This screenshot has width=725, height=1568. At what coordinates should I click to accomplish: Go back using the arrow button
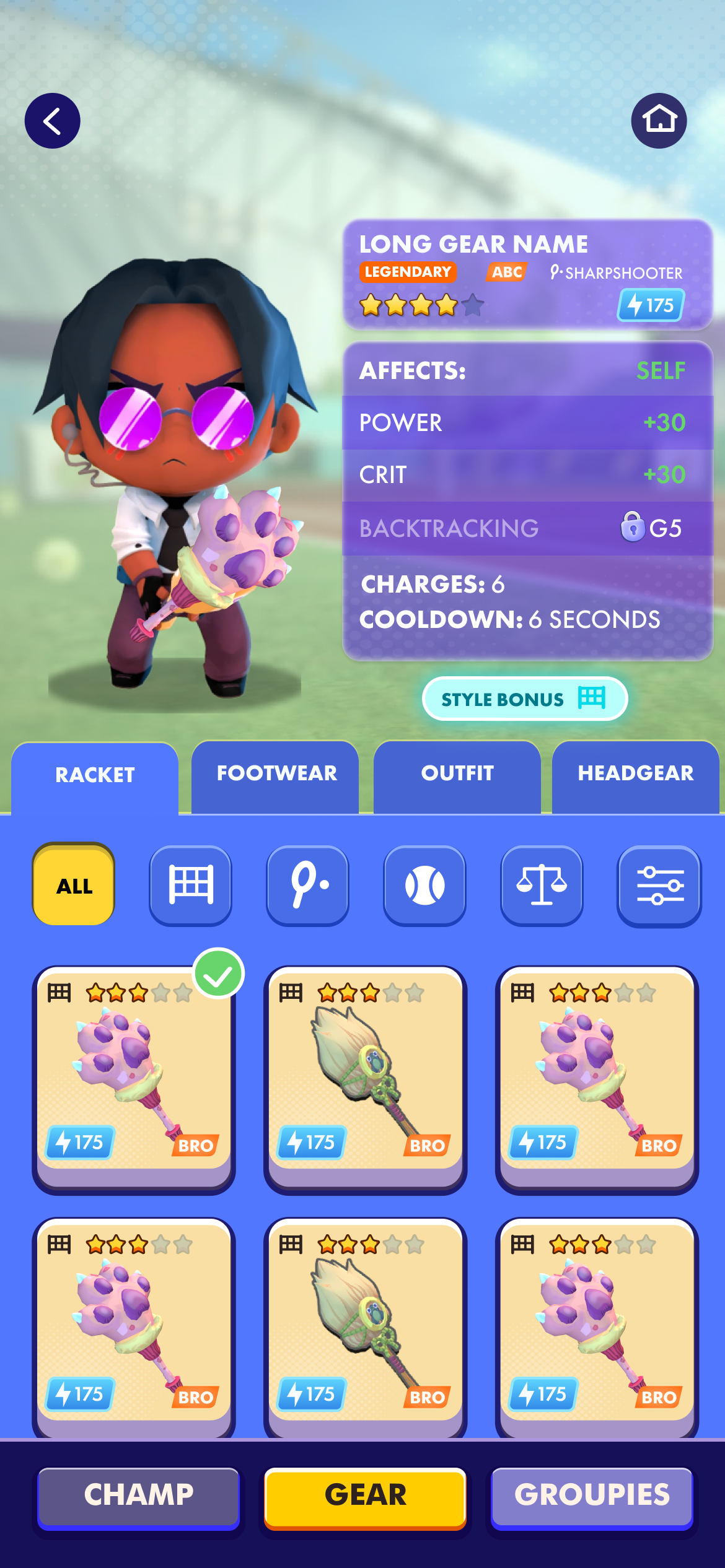tap(53, 121)
